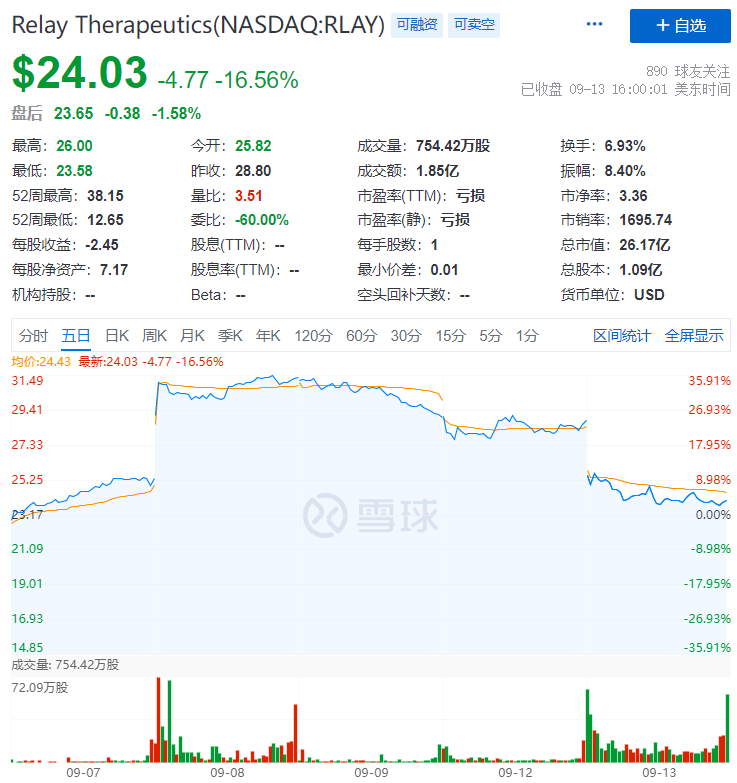737x783 pixels.
Task: Open 区间统计 range statistics
Action: tap(621, 335)
